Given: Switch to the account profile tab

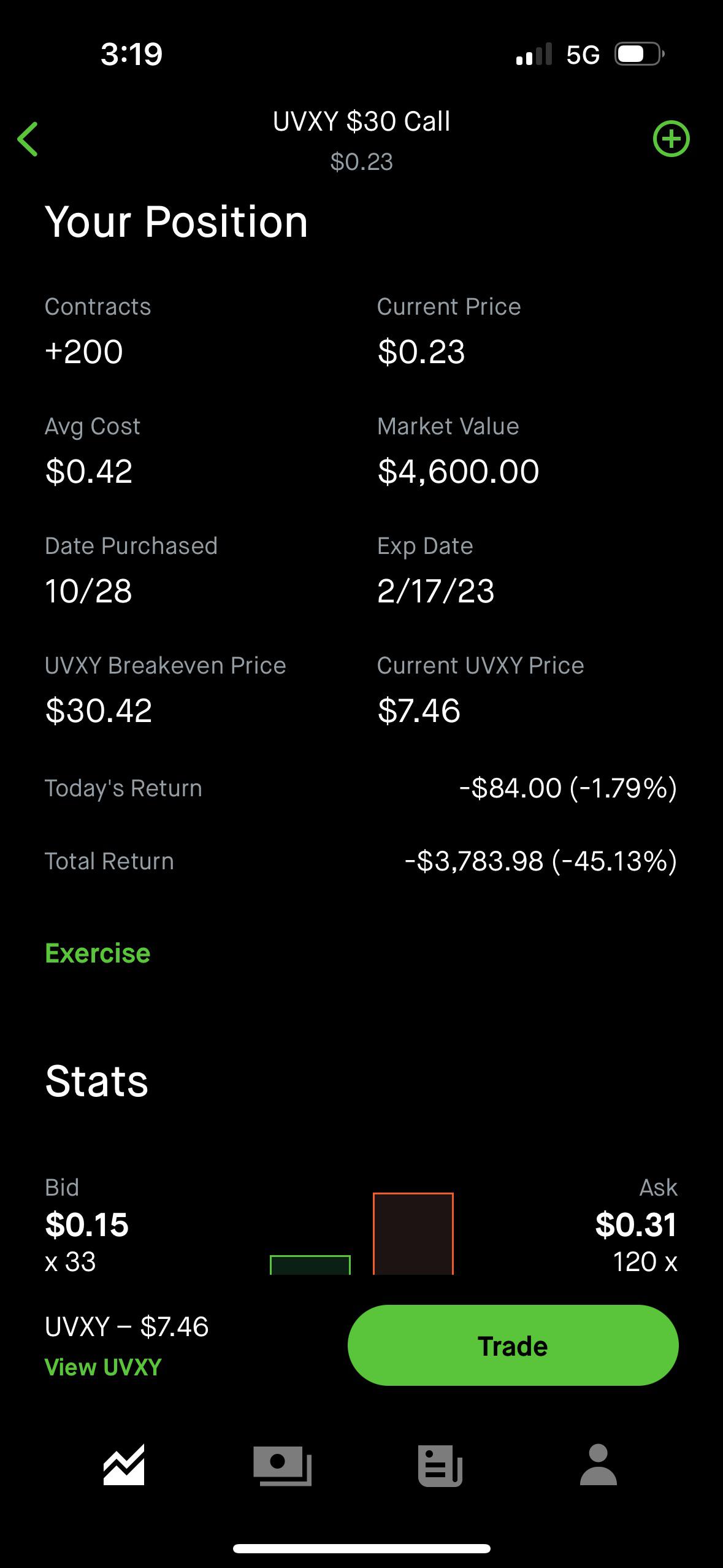Looking at the screenshot, I should pyautogui.click(x=598, y=1465).
